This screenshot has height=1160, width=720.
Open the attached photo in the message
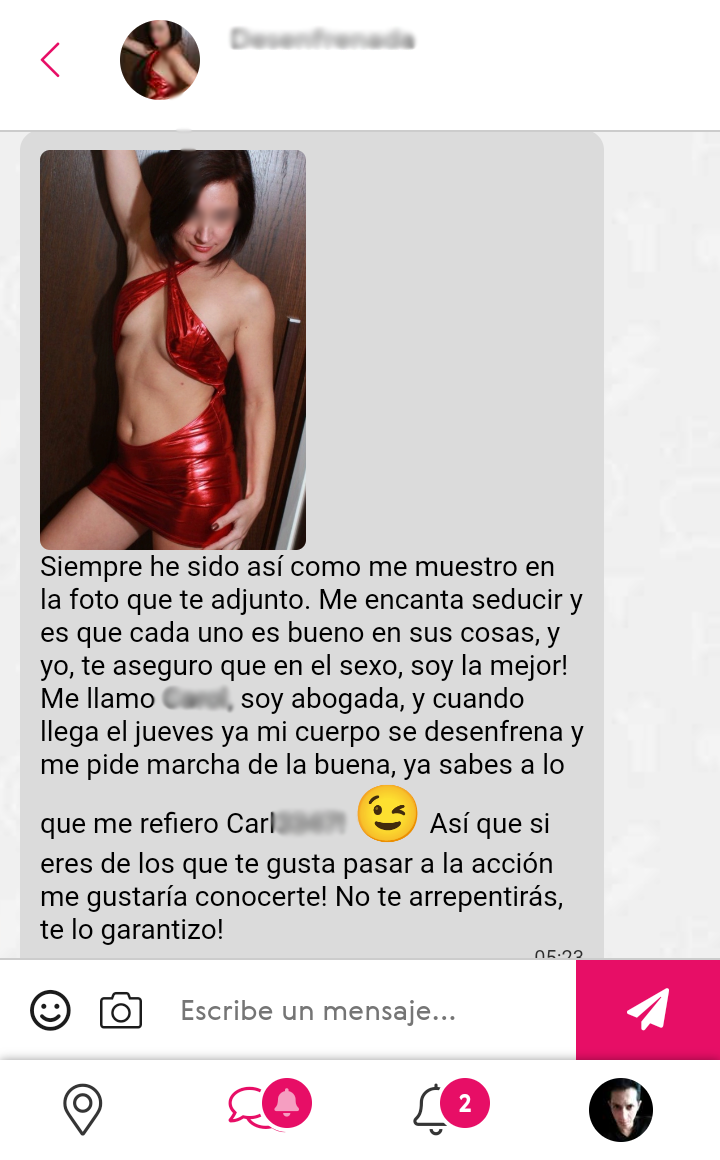(x=173, y=350)
